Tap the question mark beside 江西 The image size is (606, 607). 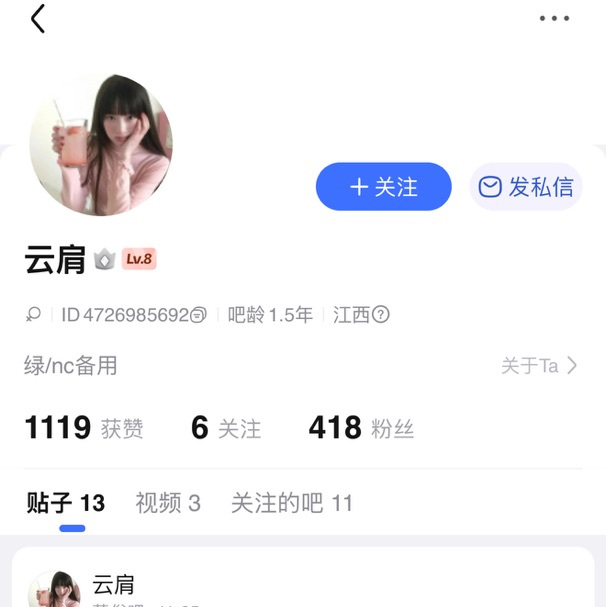(380, 315)
